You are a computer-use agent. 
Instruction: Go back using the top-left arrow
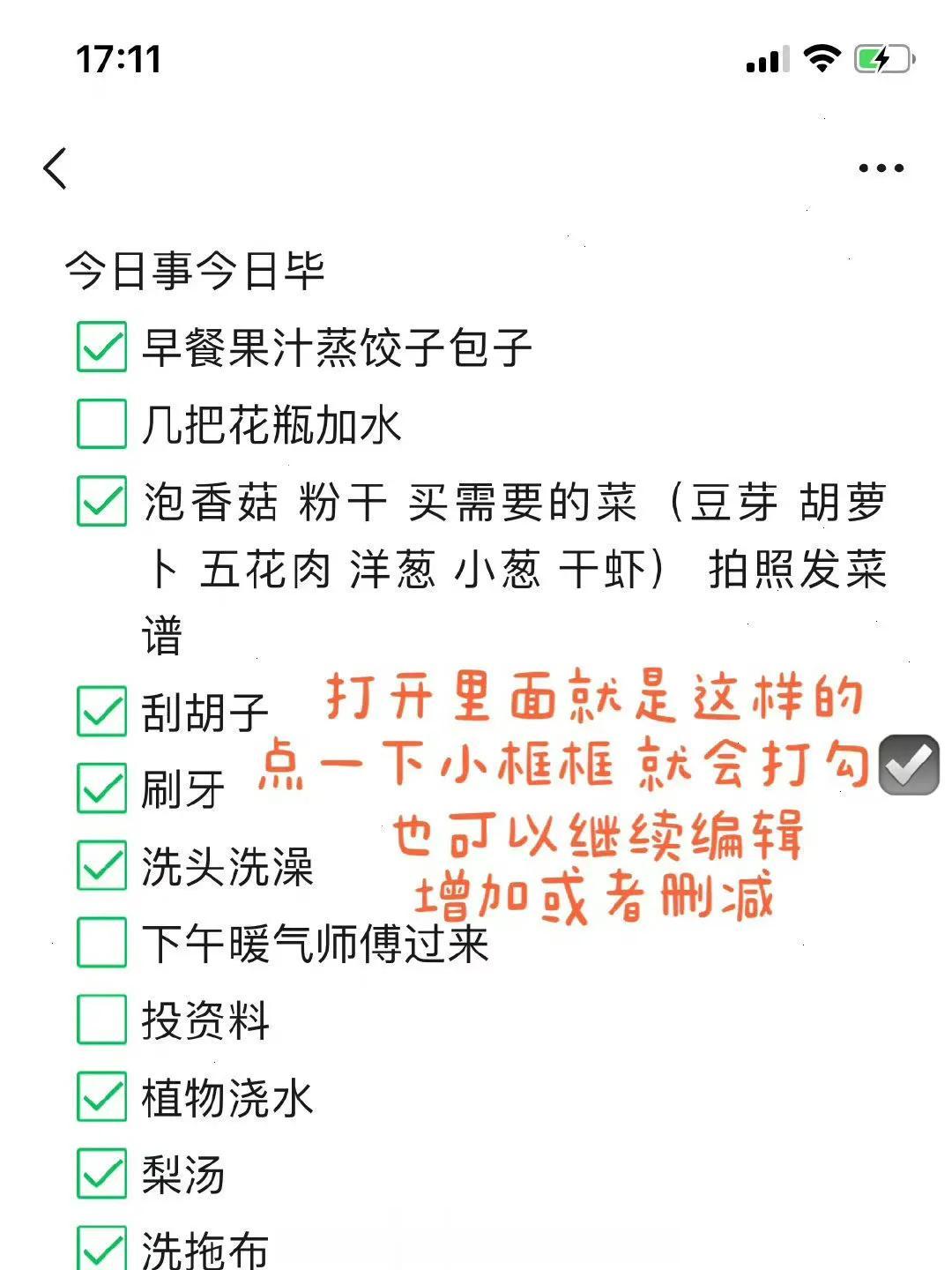tap(56, 168)
